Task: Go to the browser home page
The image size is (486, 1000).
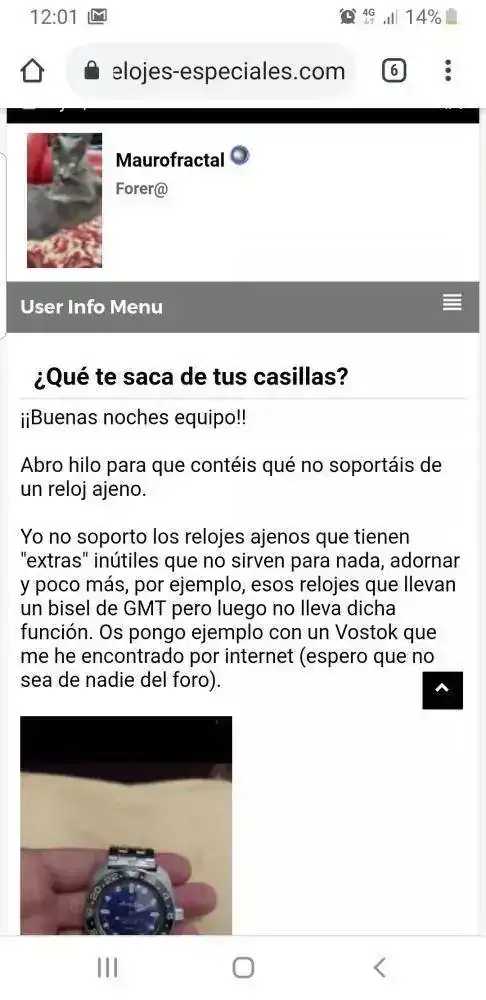Action: (x=33, y=71)
